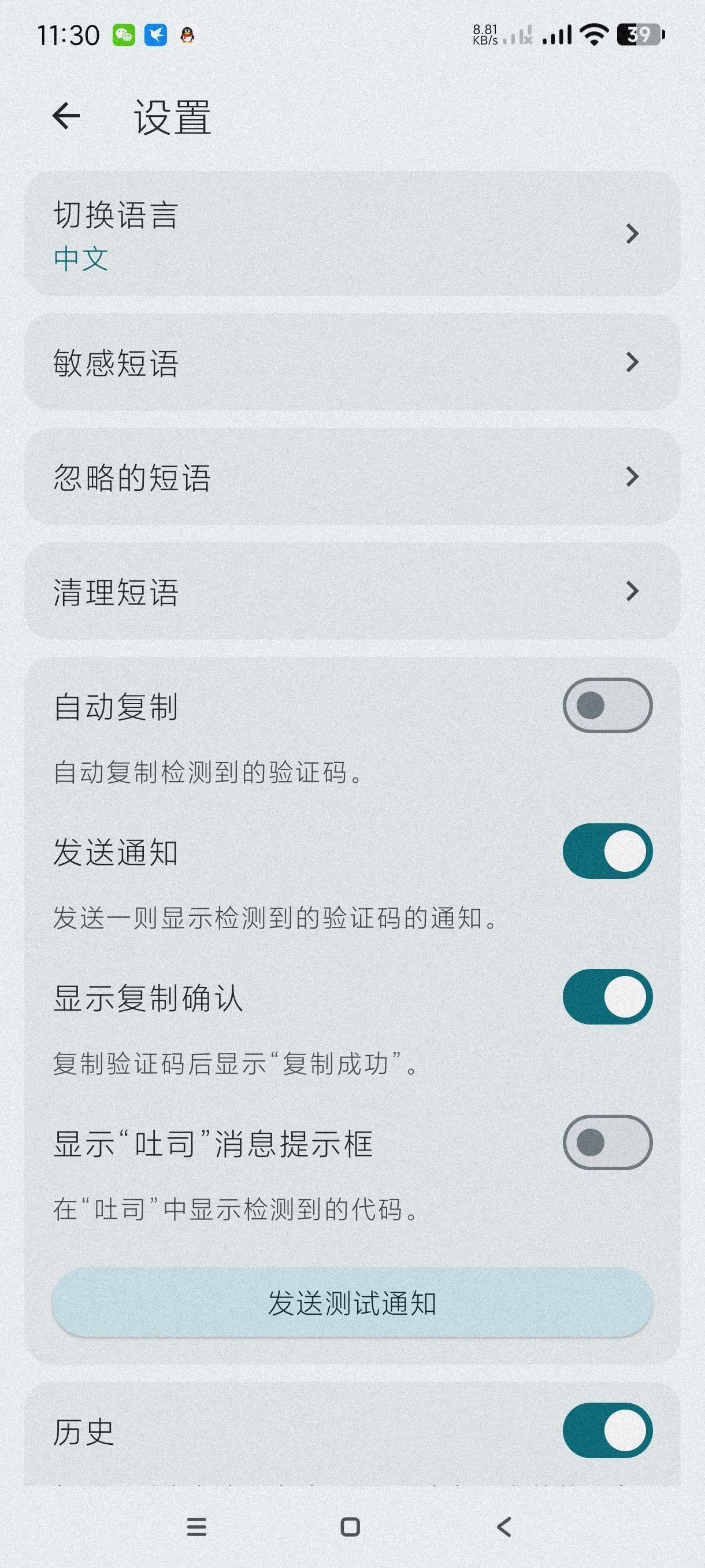This screenshot has height=1568, width=705.
Task: Go back from the 设置 page
Action: [66, 116]
